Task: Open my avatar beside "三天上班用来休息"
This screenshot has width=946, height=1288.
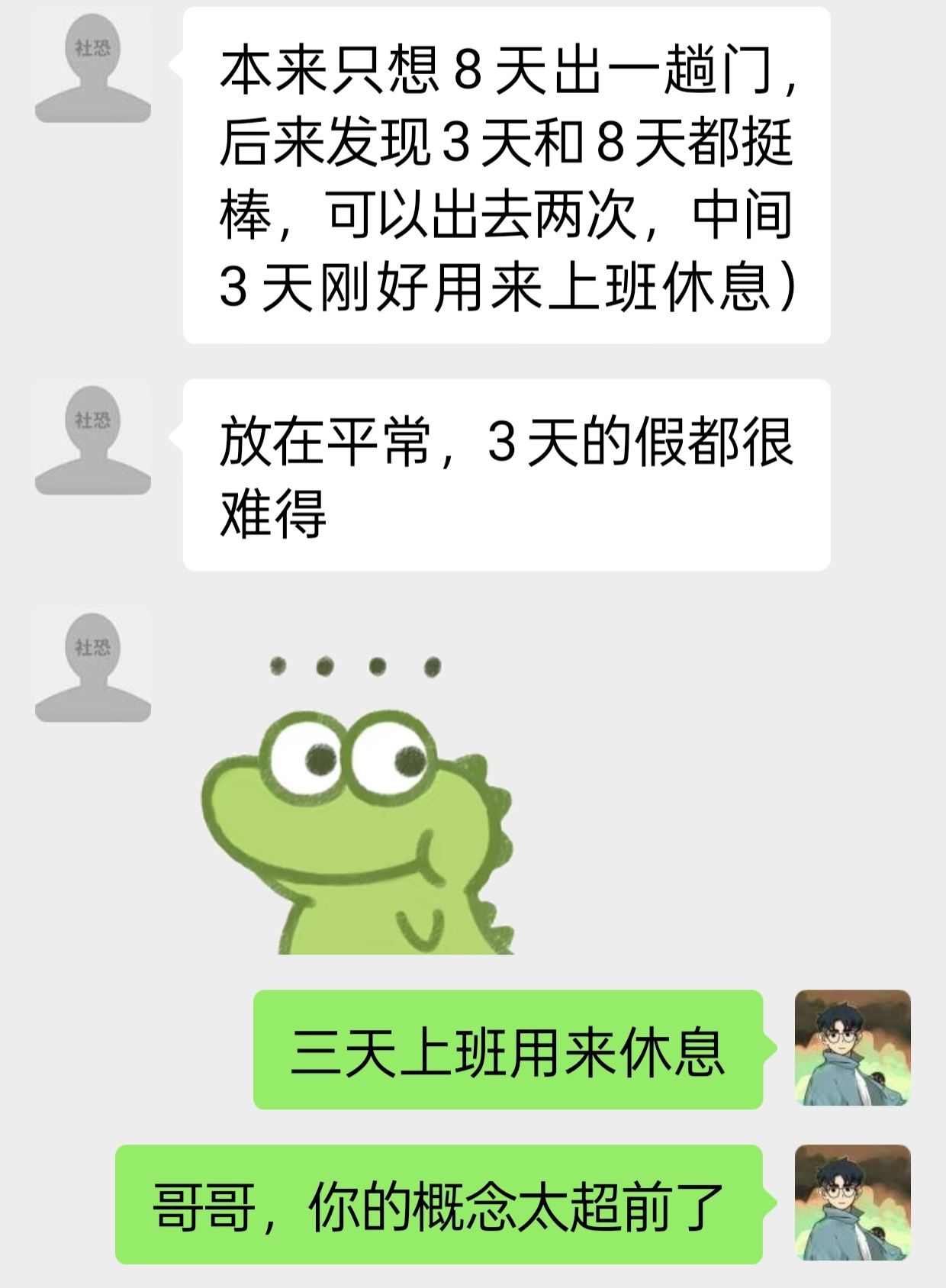Action: 853,1048
